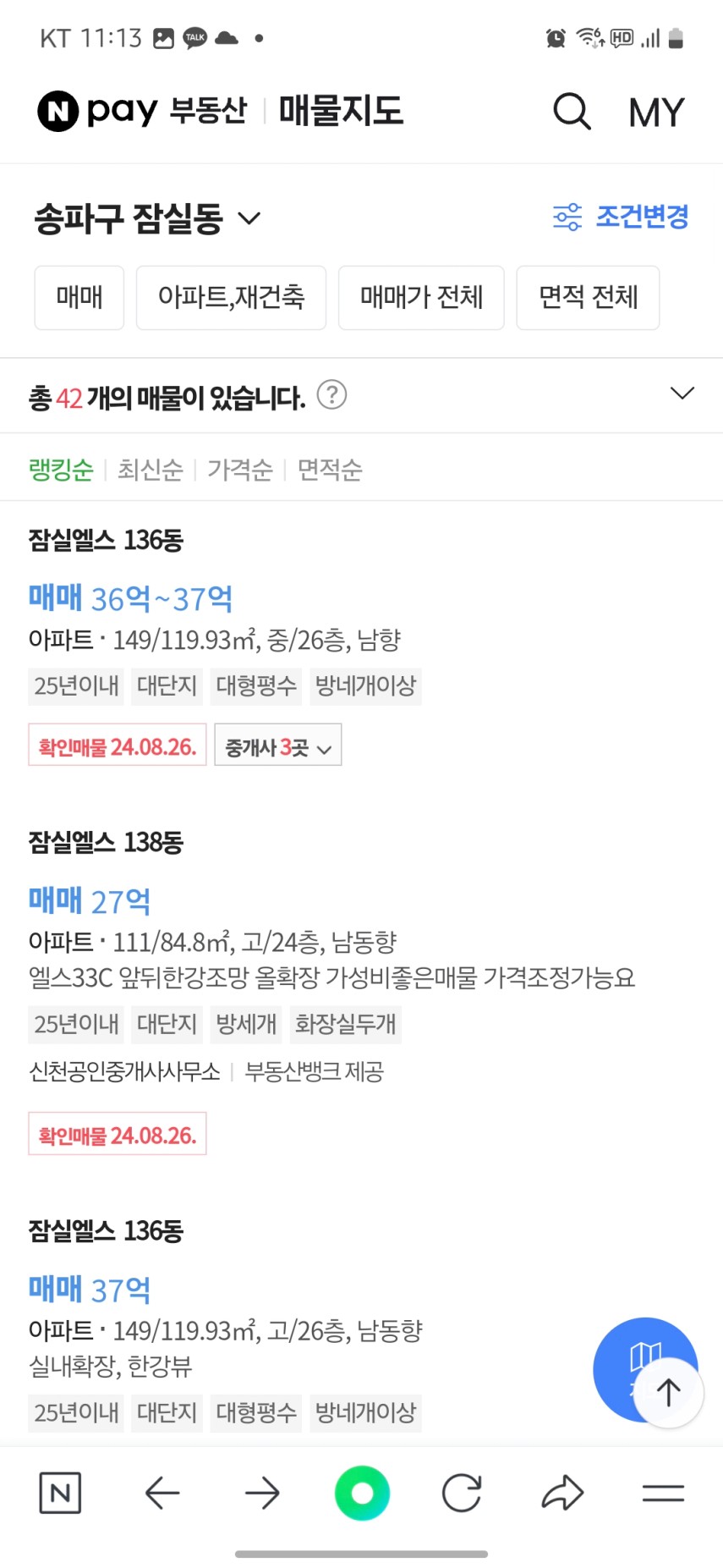Screen dimensions: 723x1568
Task: Select the 매매 filter chip
Action: point(79,297)
